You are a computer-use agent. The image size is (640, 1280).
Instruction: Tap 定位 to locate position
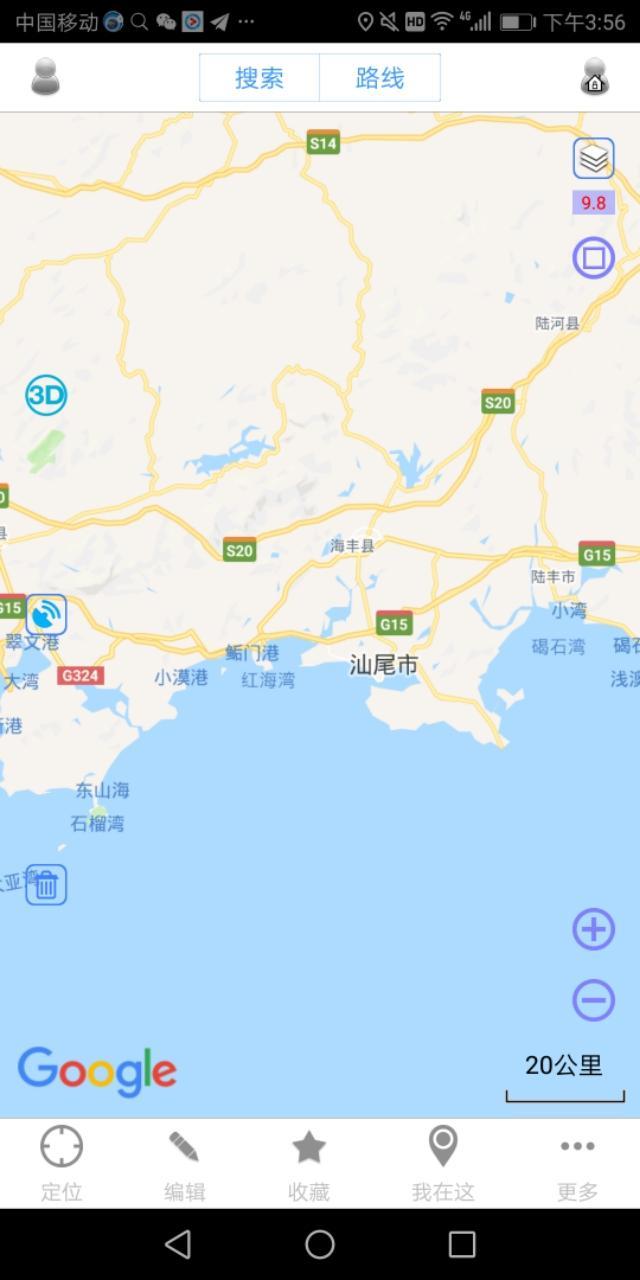(61, 1163)
